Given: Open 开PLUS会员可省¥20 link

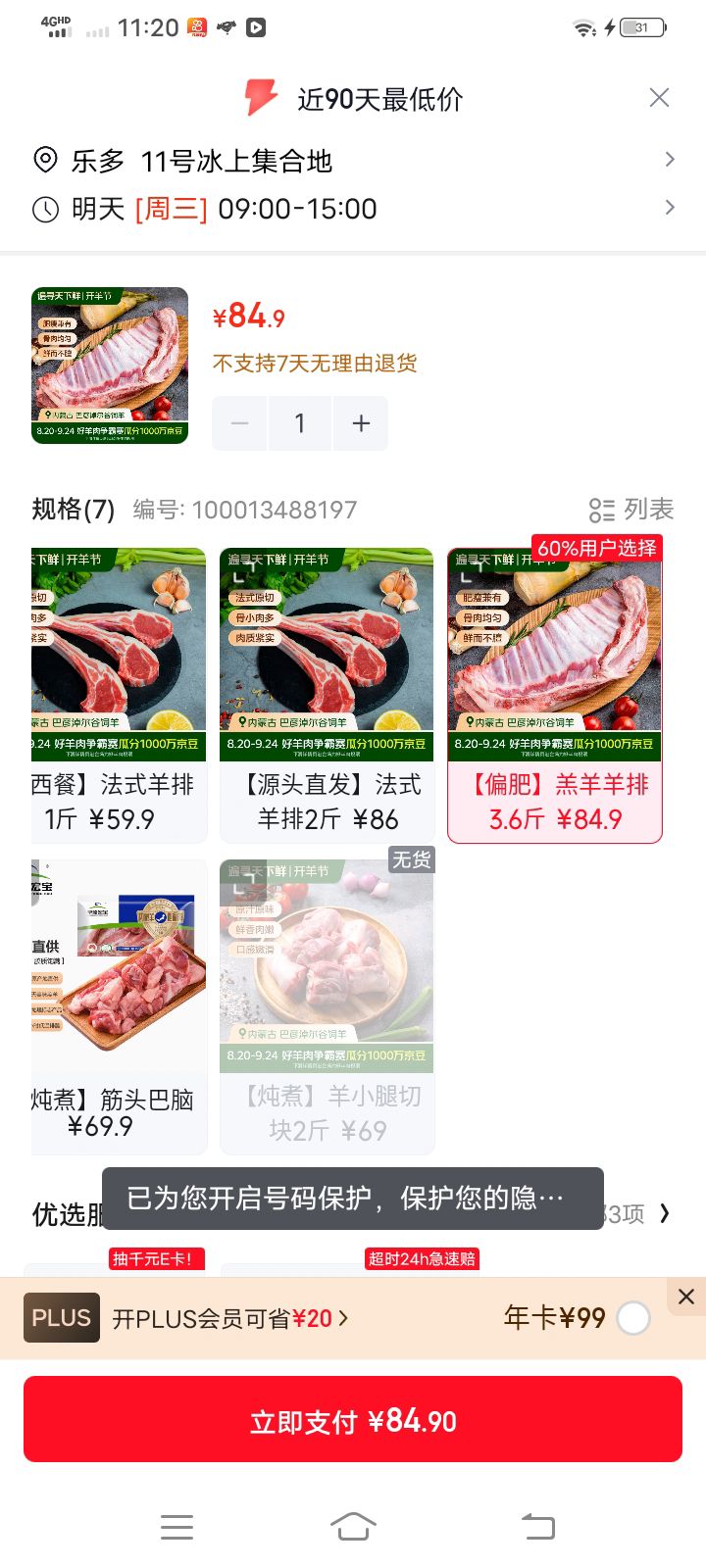Looking at the screenshot, I should [230, 1319].
